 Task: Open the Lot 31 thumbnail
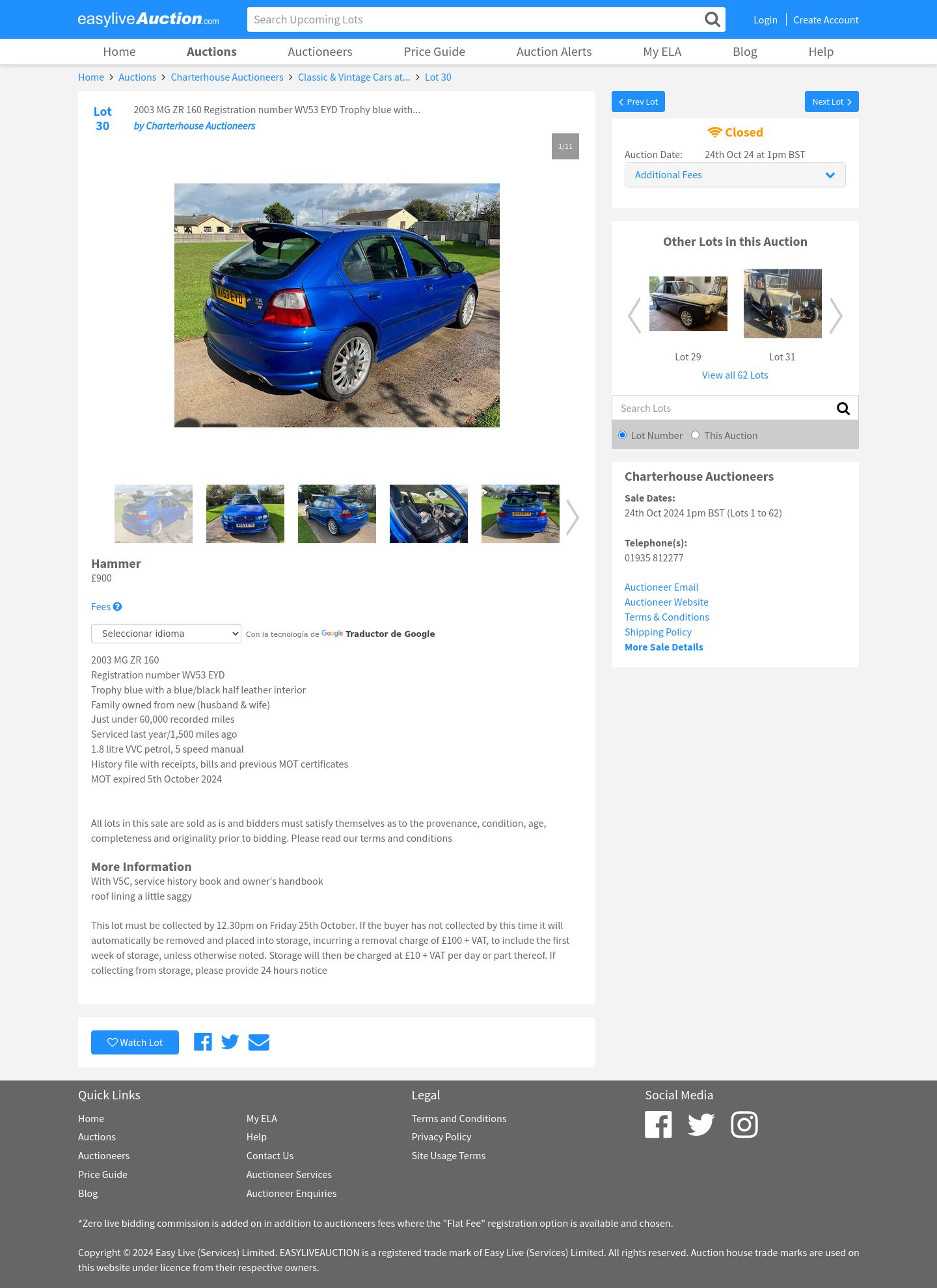(782, 304)
